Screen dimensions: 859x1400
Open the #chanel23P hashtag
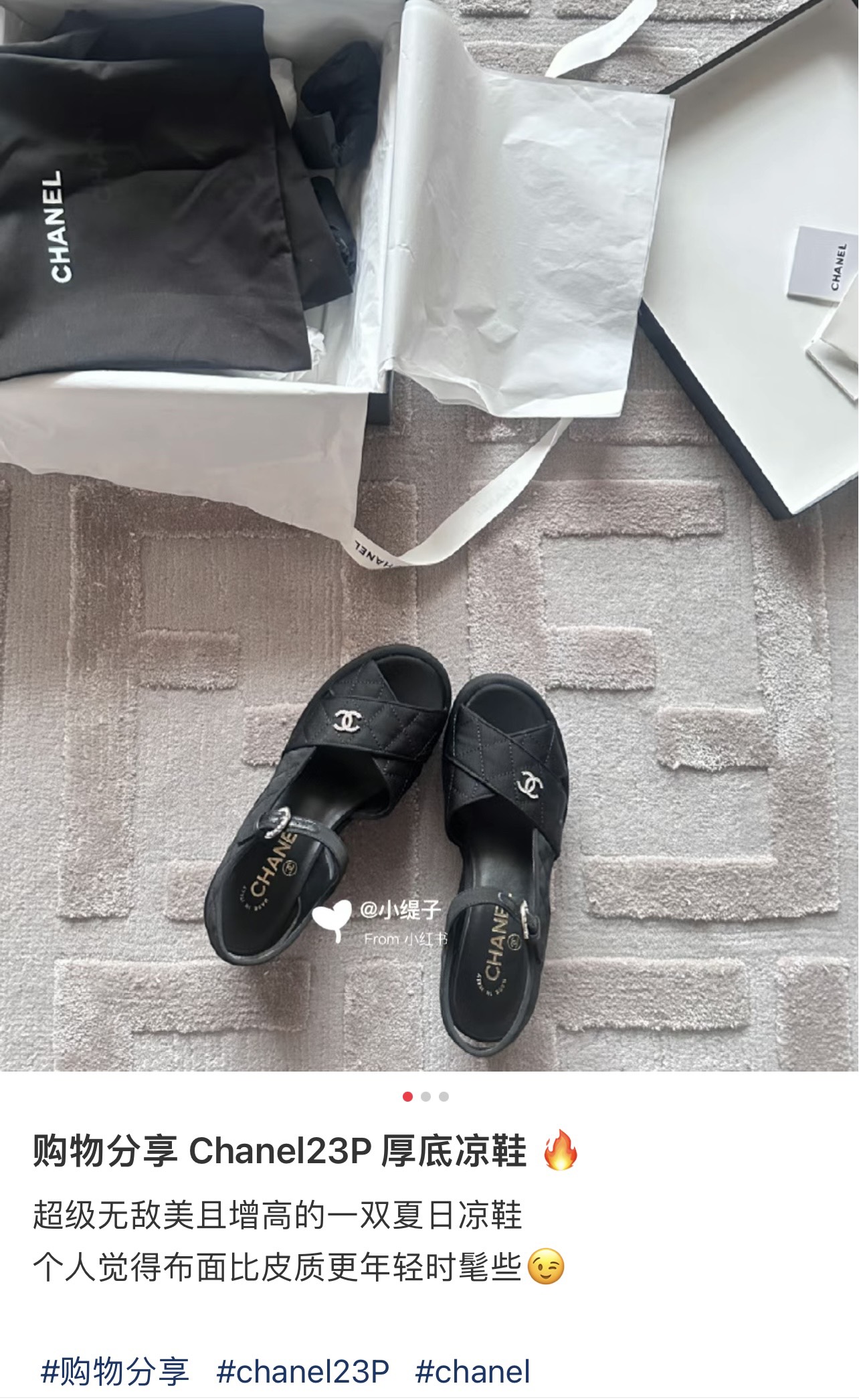[x=302, y=1371]
